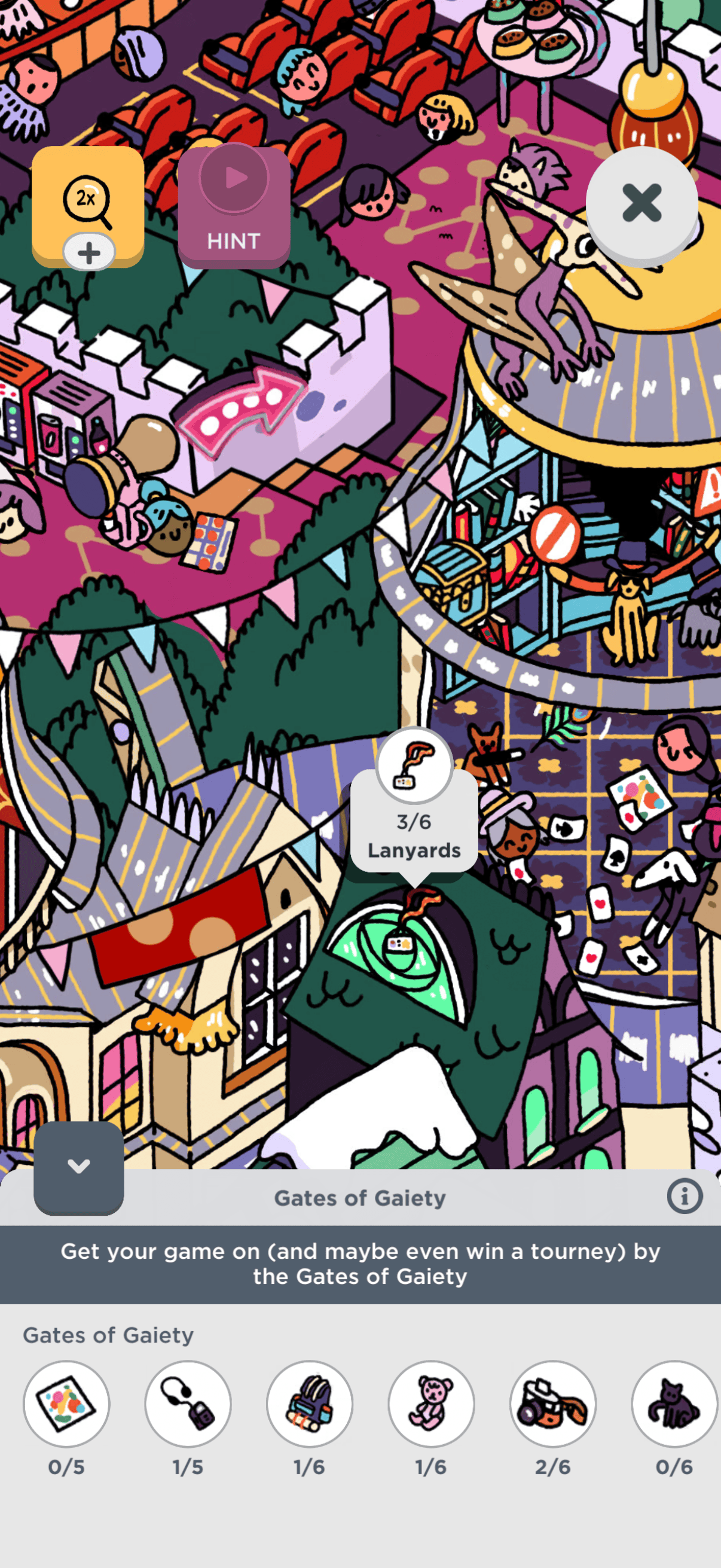This screenshot has width=721, height=1568.
Task: Open the info icon beside Gates of Gaiety
Action: point(684,1197)
